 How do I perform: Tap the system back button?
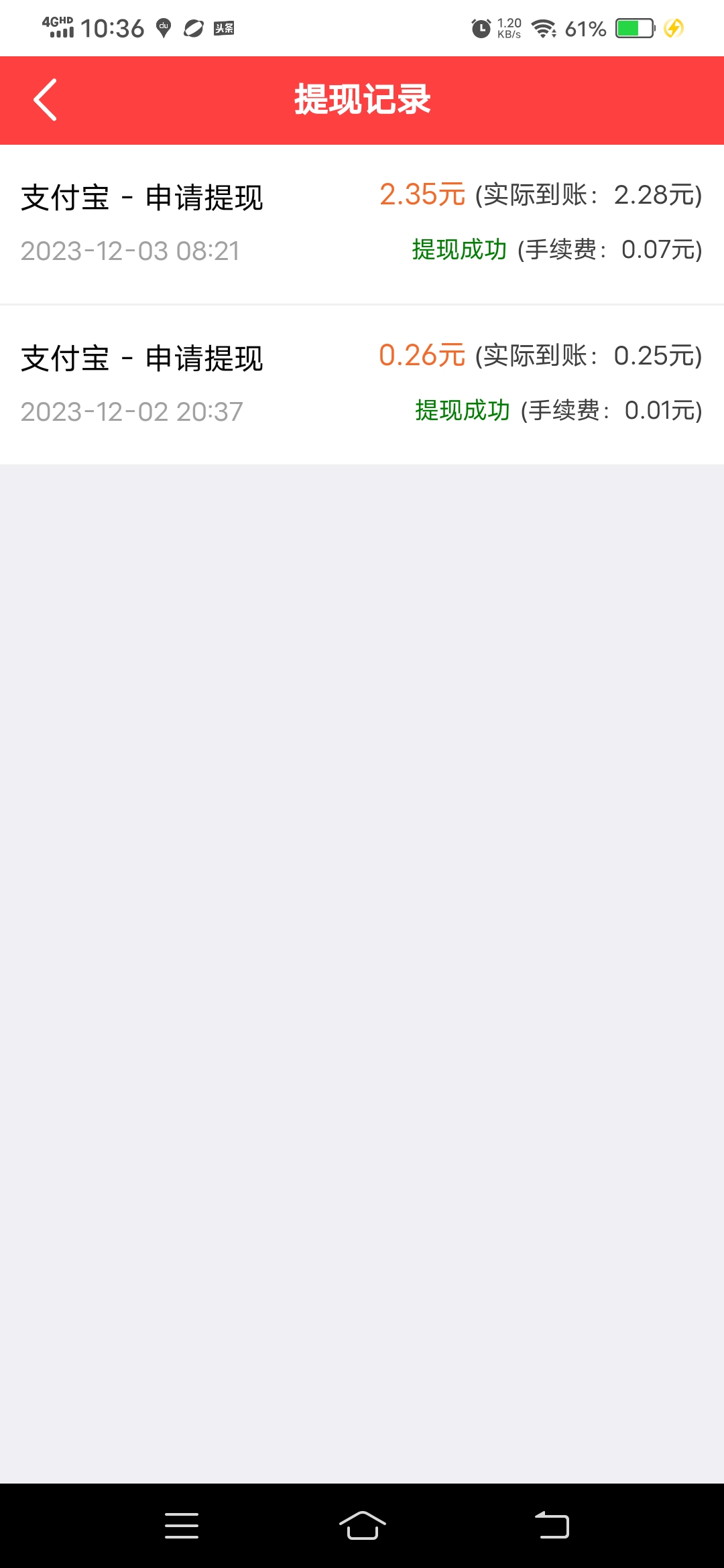point(552,1526)
